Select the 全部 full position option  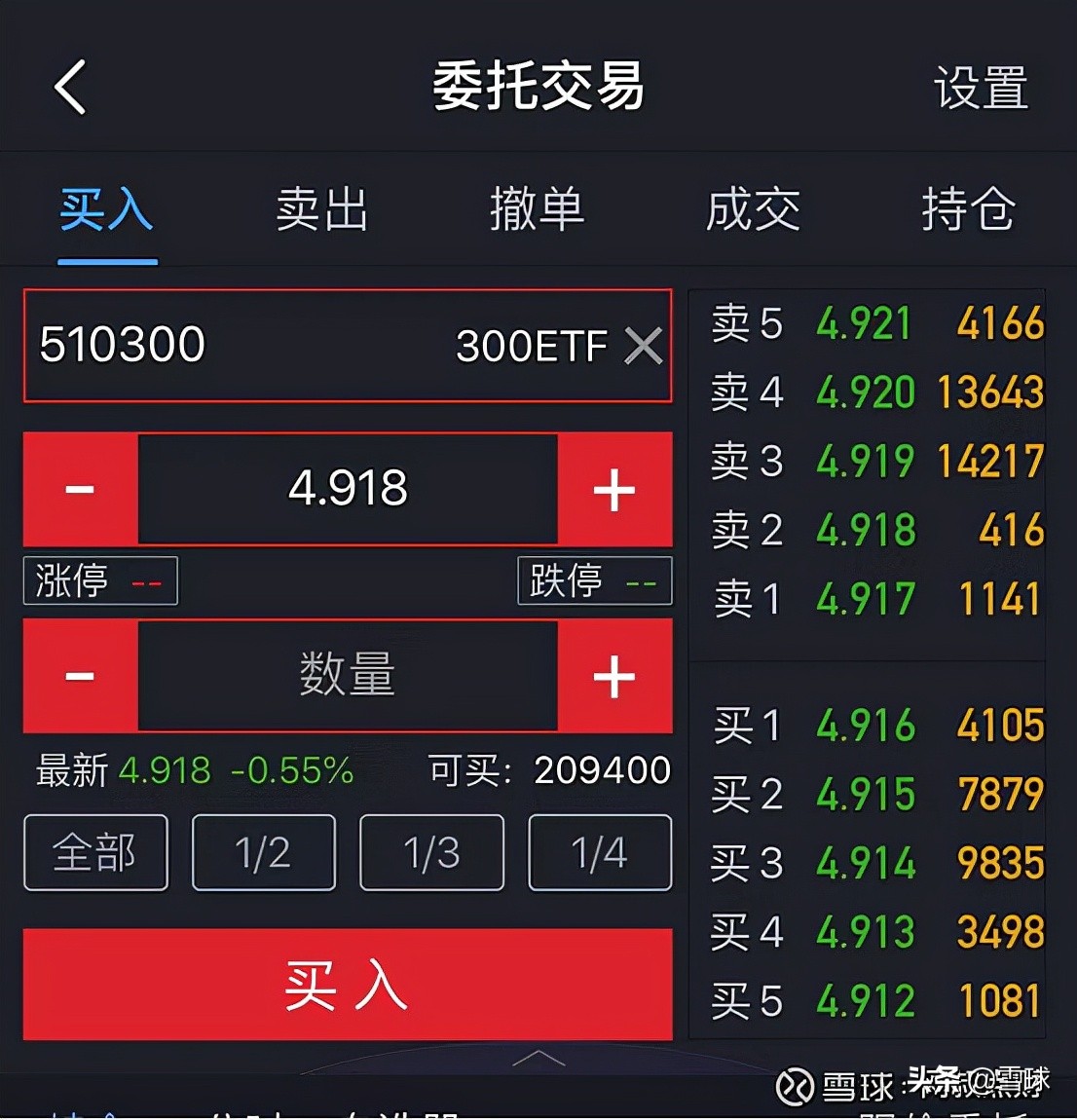pos(94,852)
